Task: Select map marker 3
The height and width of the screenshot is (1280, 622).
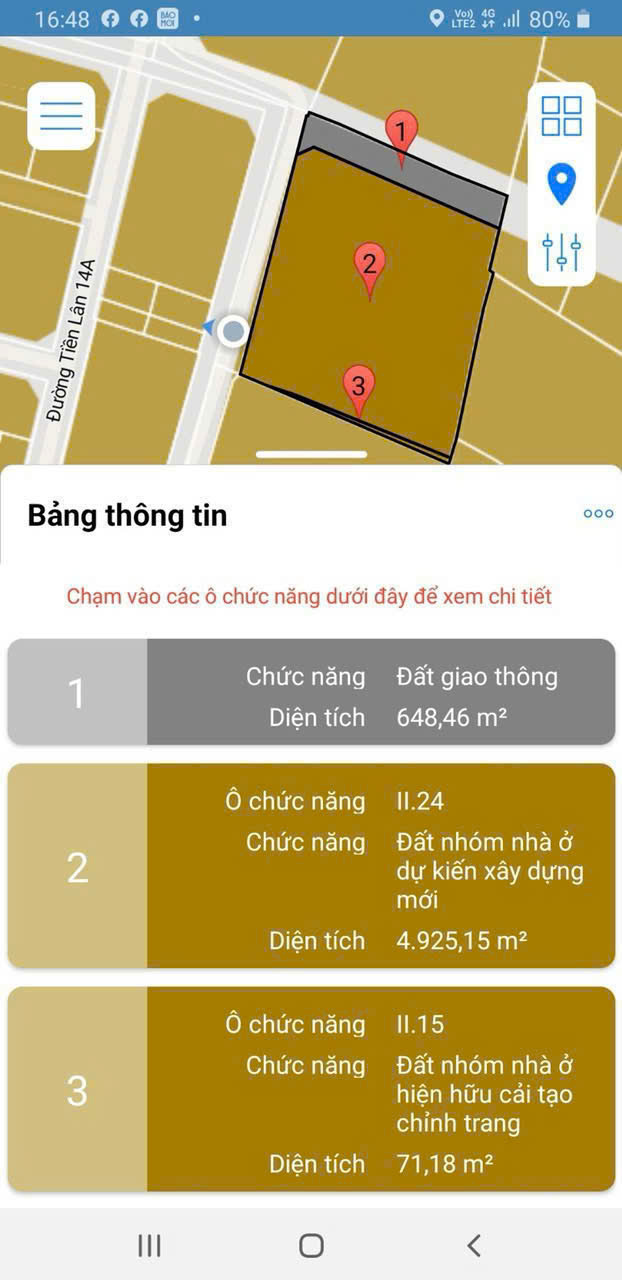Action: 358,387
